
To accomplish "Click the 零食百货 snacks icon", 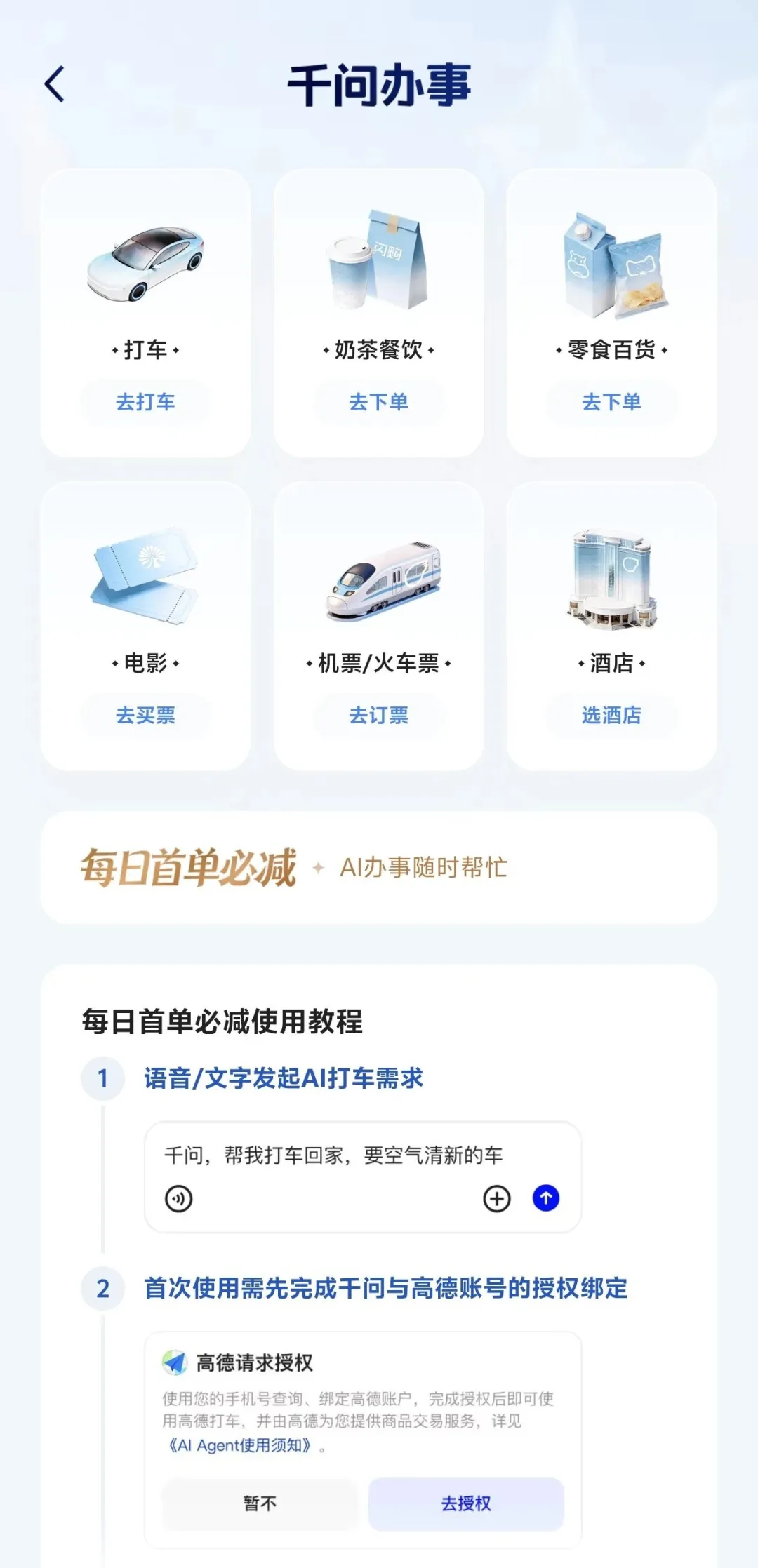I will 611,263.
